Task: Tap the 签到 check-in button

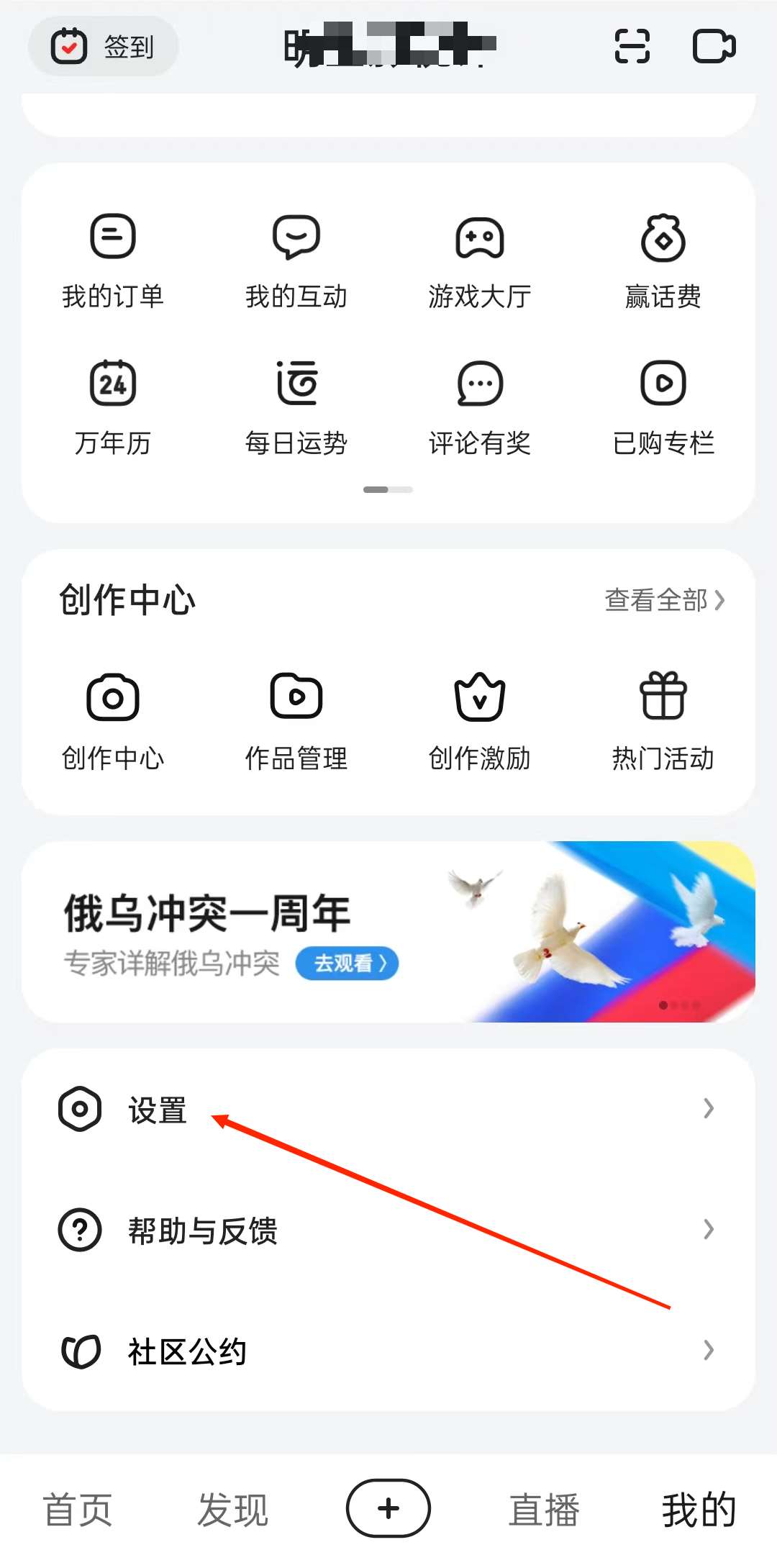Action: [x=103, y=47]
